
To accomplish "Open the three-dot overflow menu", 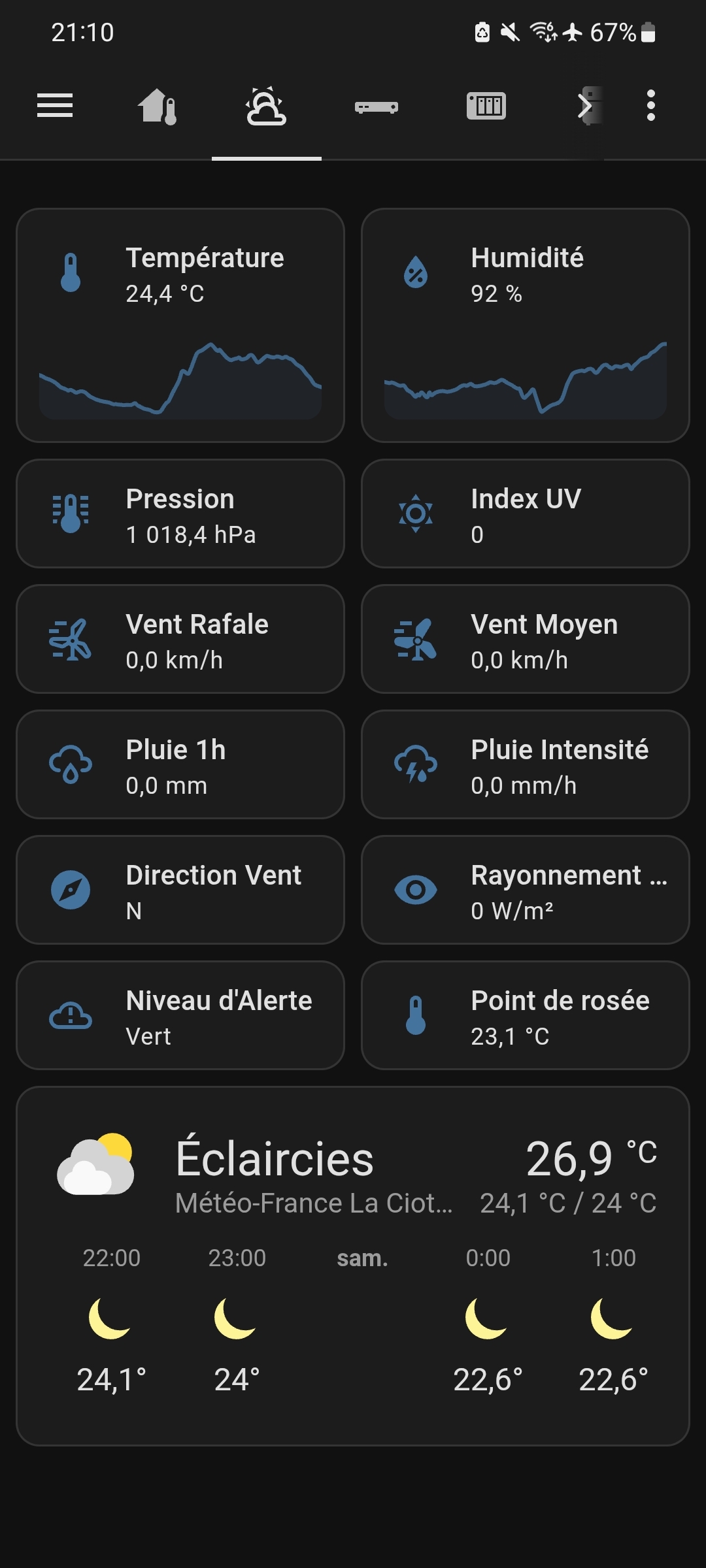I will [651, 105].
